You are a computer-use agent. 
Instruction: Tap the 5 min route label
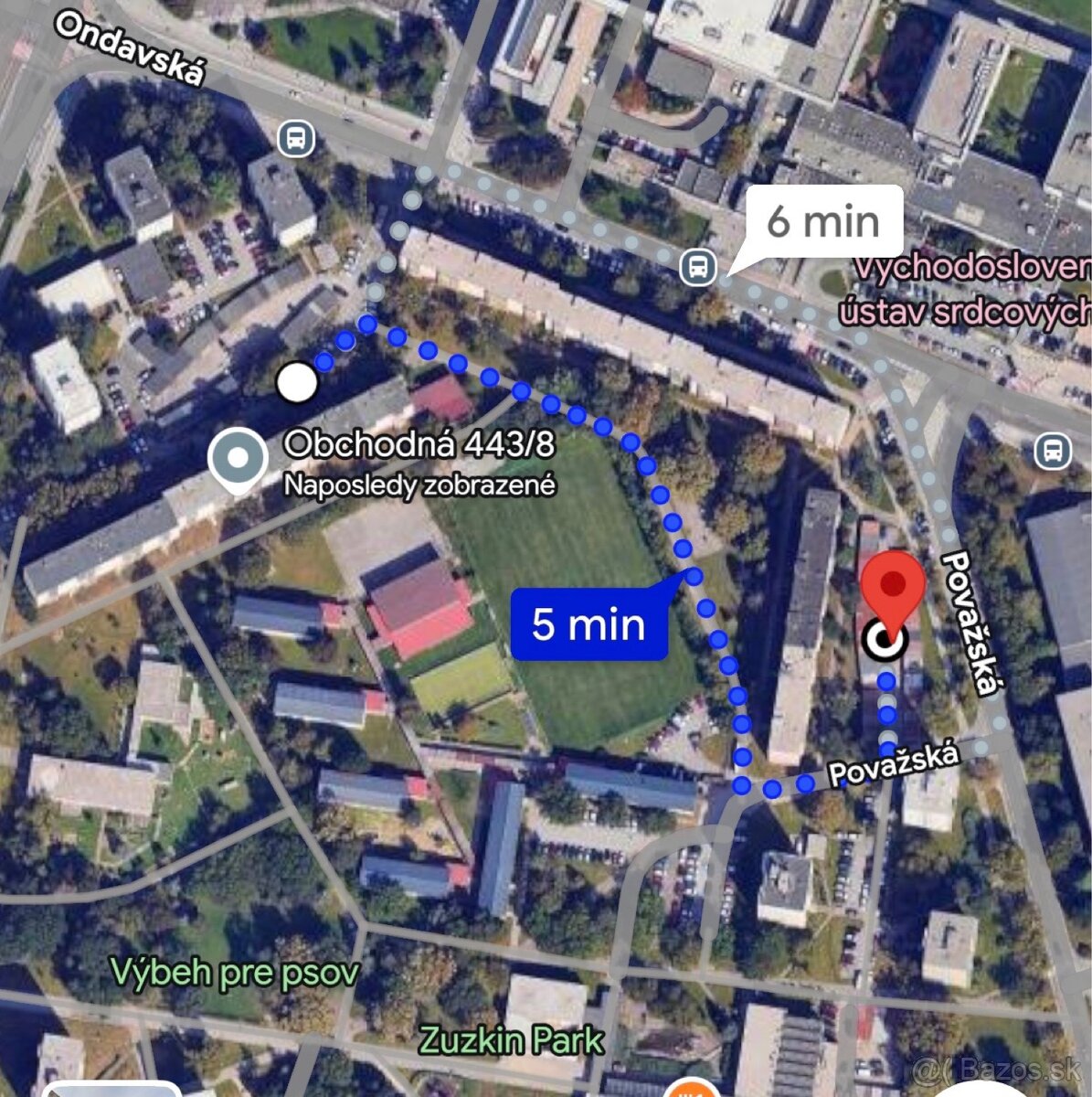coord(588,624)
